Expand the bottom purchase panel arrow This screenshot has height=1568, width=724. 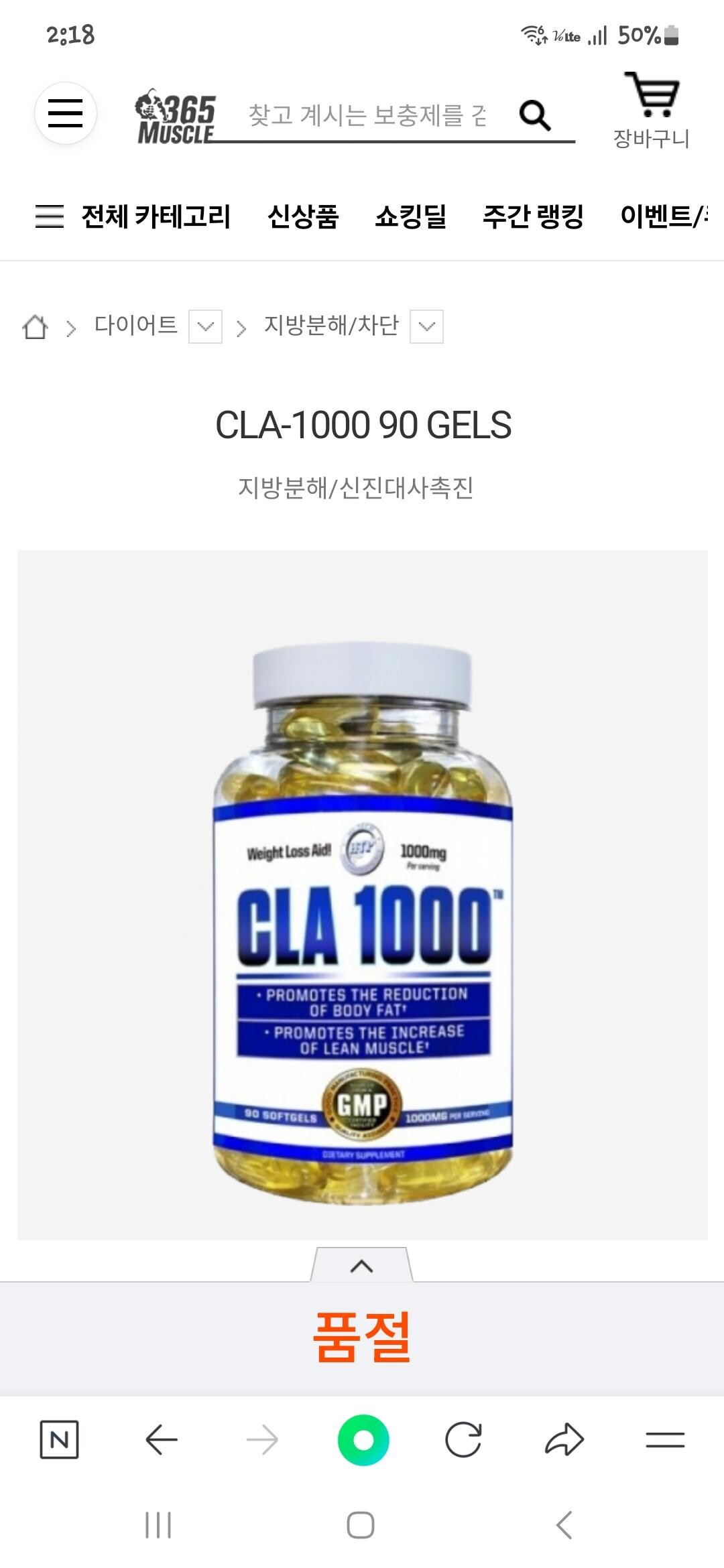[362, 1265]
